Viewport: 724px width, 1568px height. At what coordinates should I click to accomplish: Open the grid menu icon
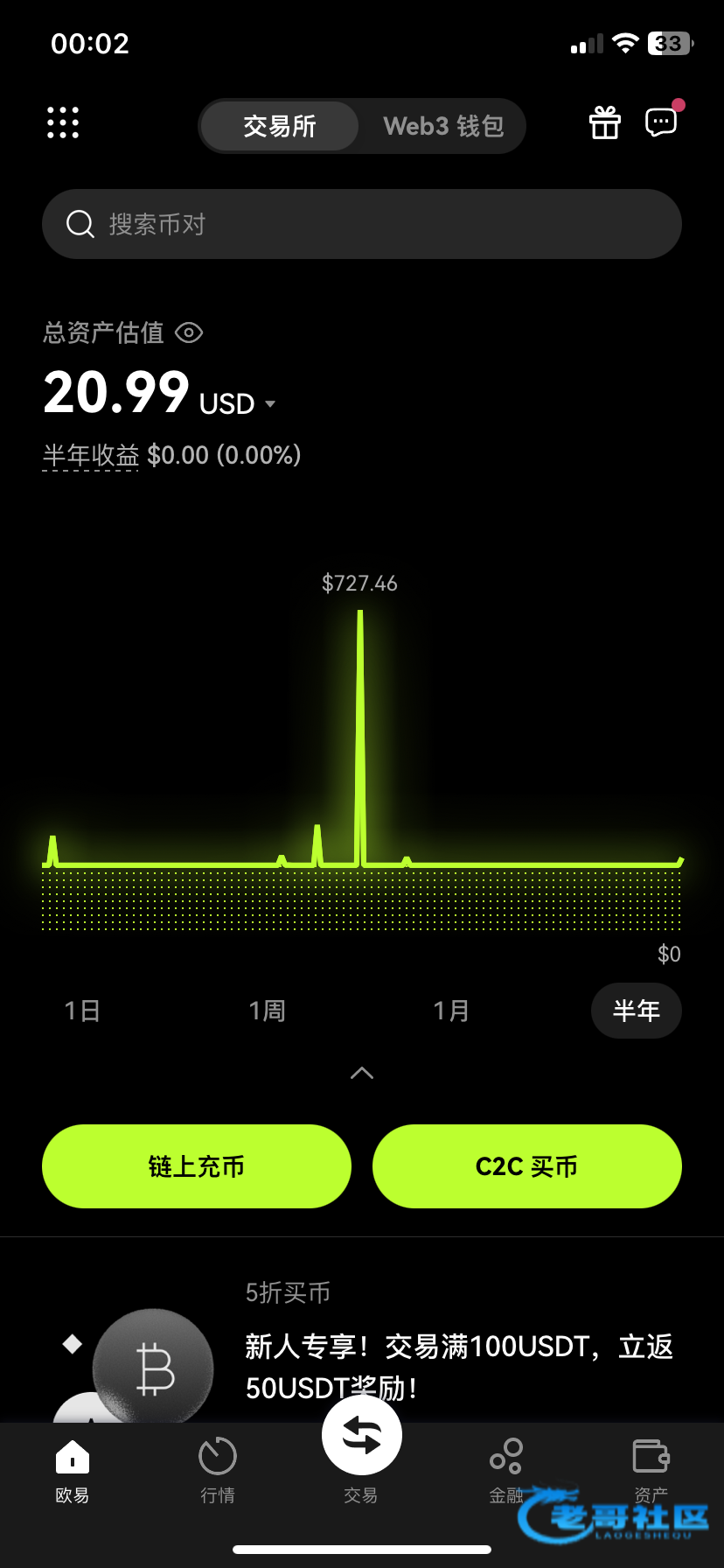63,123
